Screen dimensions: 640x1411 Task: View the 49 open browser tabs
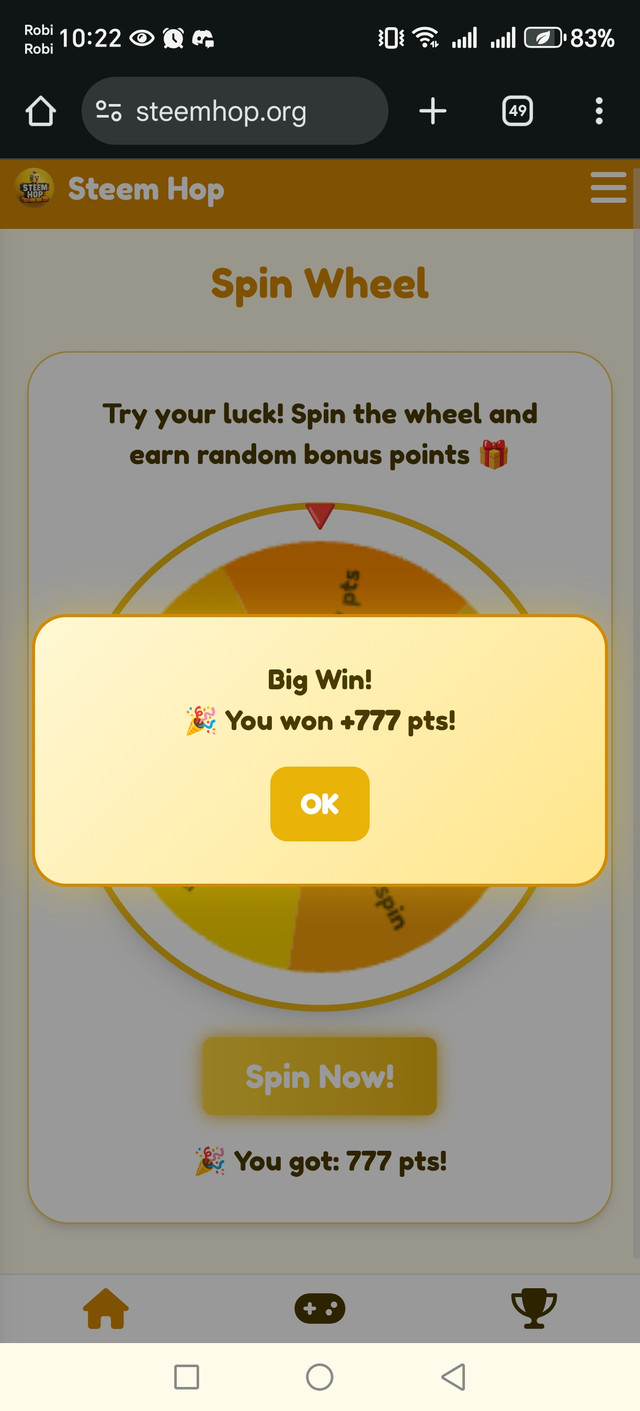(517, 111)
